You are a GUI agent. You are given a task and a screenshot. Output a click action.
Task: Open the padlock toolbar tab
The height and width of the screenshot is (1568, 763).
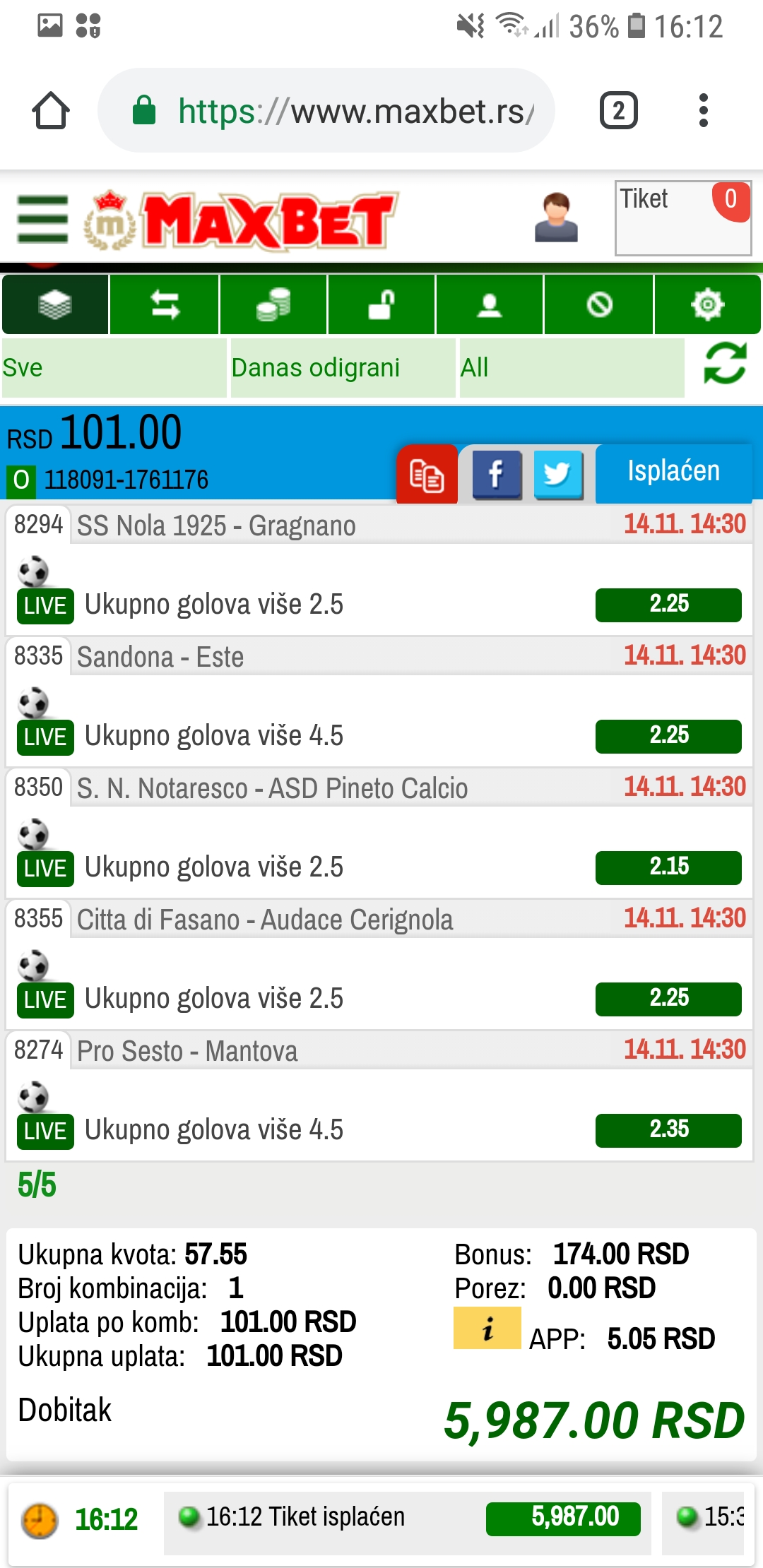(x=381, y=304)
